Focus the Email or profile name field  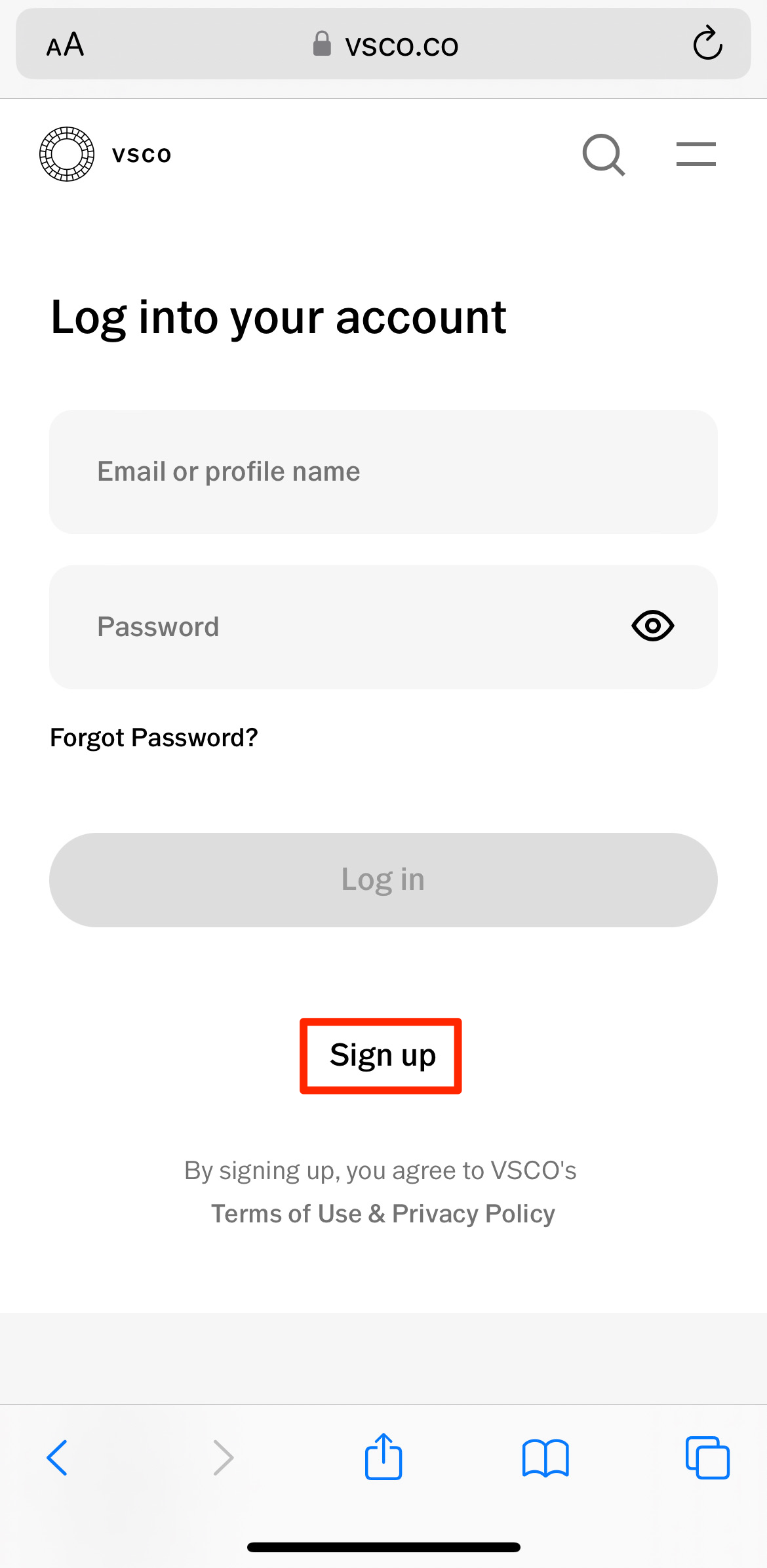[x=383, y=472]
